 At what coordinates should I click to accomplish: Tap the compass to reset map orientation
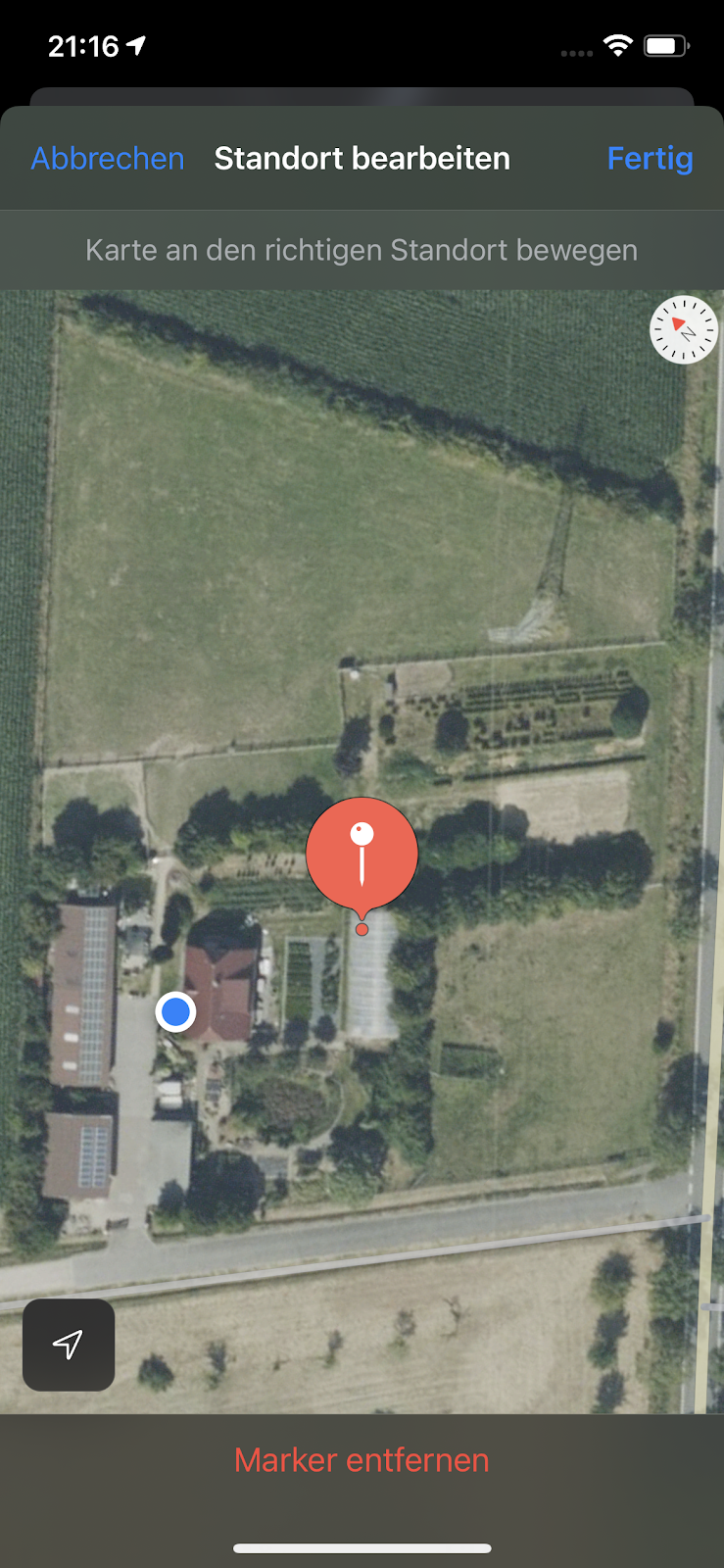pos(684,330)
